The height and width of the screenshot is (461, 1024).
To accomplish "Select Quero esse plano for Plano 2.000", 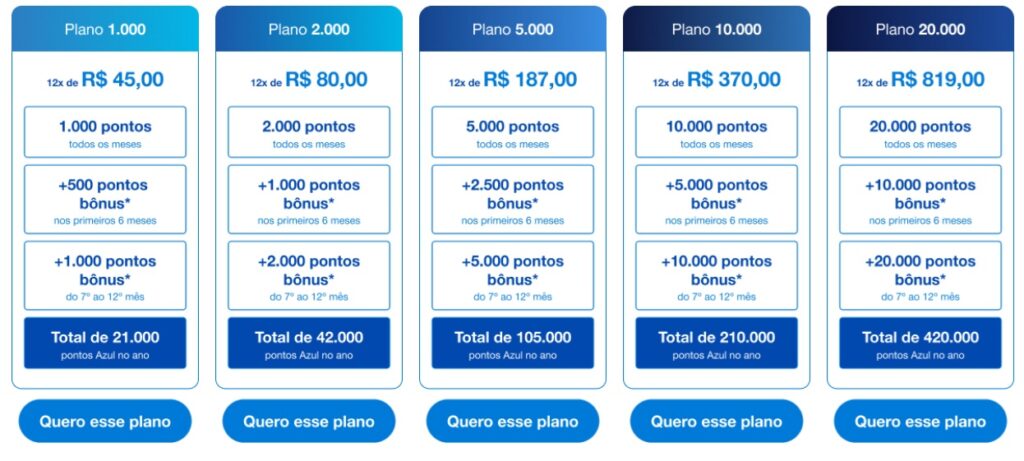I will (x=308, y=421).
